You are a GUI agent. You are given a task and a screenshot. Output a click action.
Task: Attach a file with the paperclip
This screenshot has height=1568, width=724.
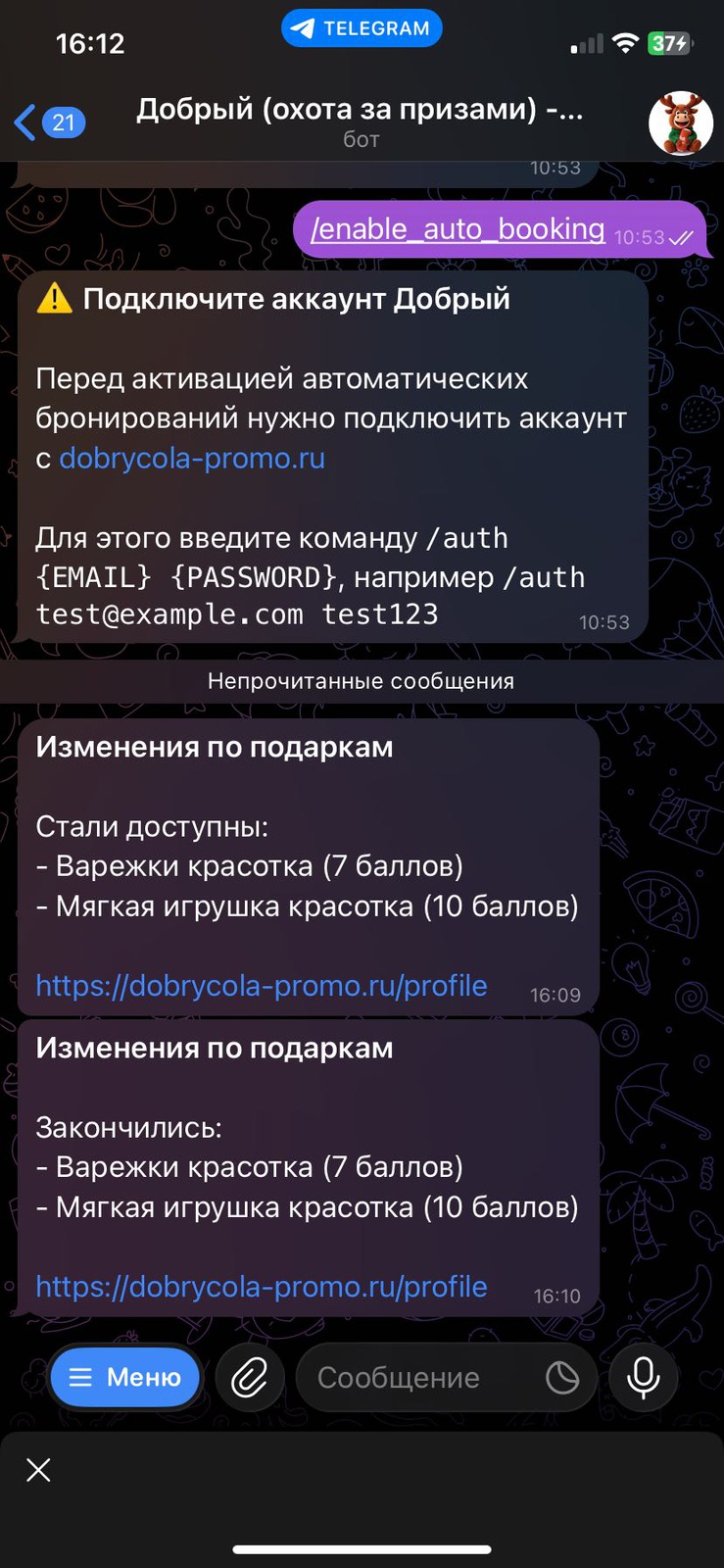point(250,1378)
